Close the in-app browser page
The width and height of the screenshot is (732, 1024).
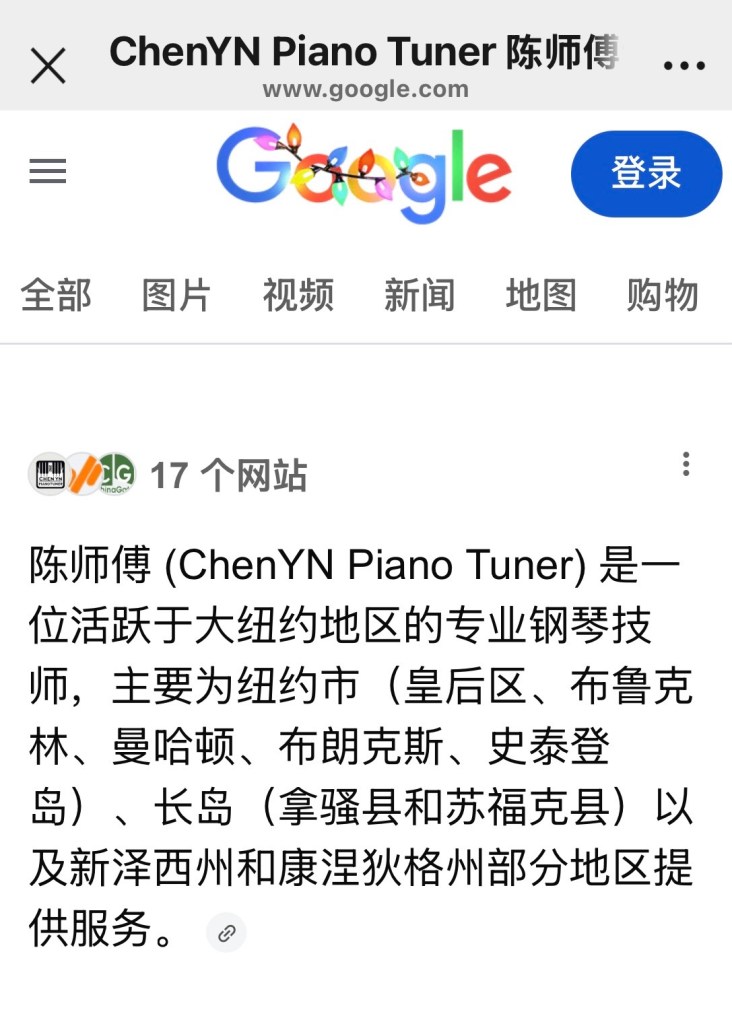48,66
